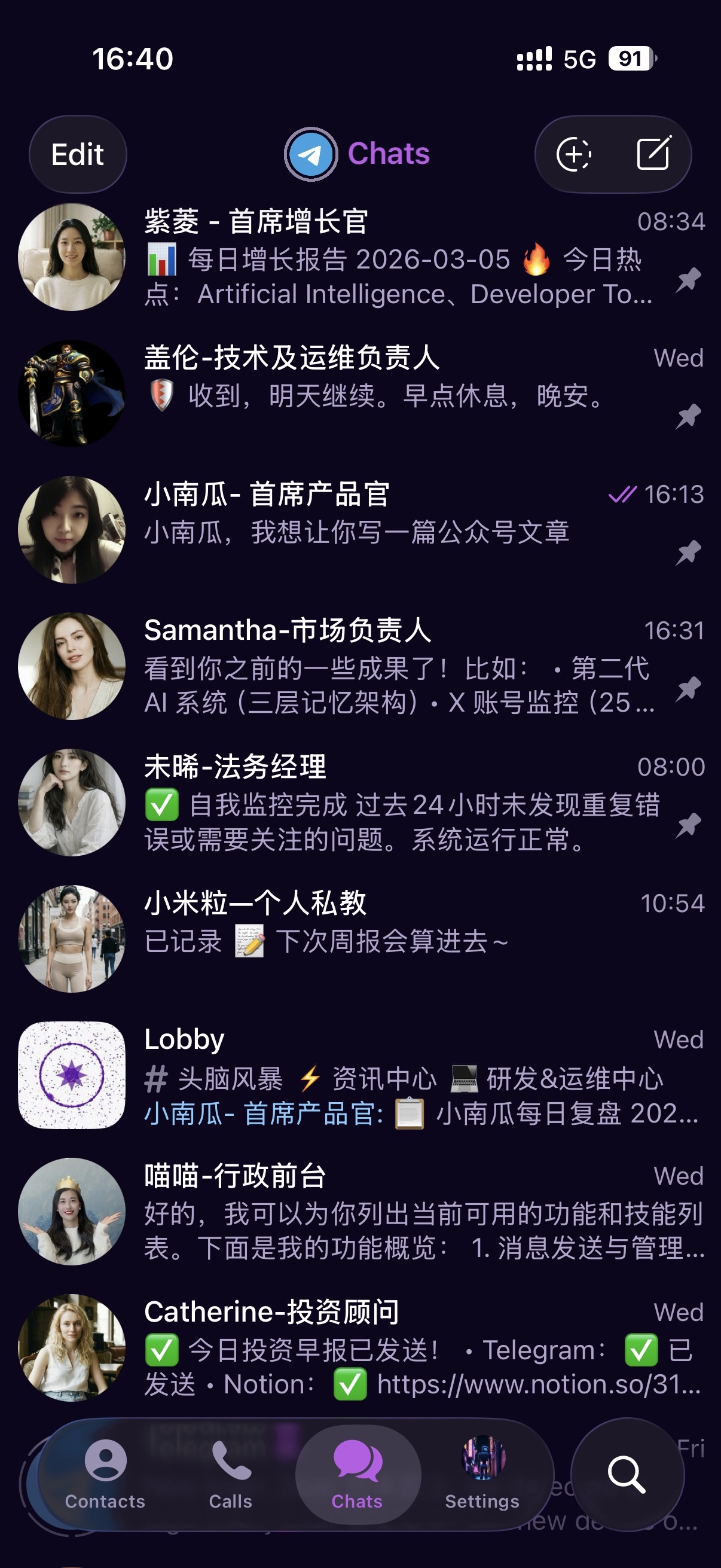Tap the Settings tab icon
Viewport: 721px width, 1568px height.
[481, 1461]
